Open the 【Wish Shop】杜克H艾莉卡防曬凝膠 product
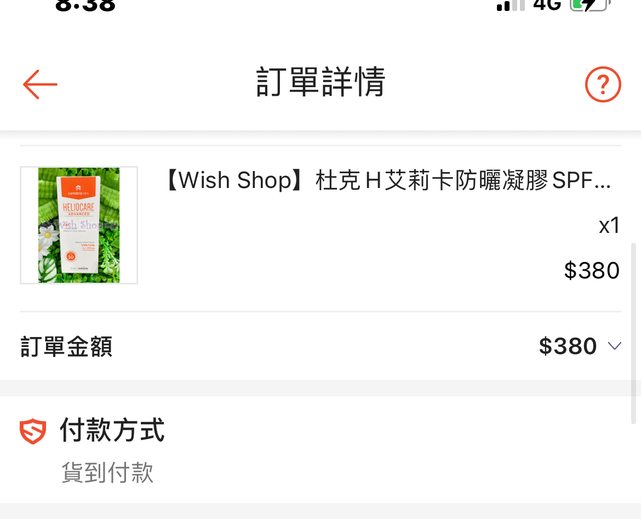The width and height of the screenshot is (641, 519). click(386, 181)
